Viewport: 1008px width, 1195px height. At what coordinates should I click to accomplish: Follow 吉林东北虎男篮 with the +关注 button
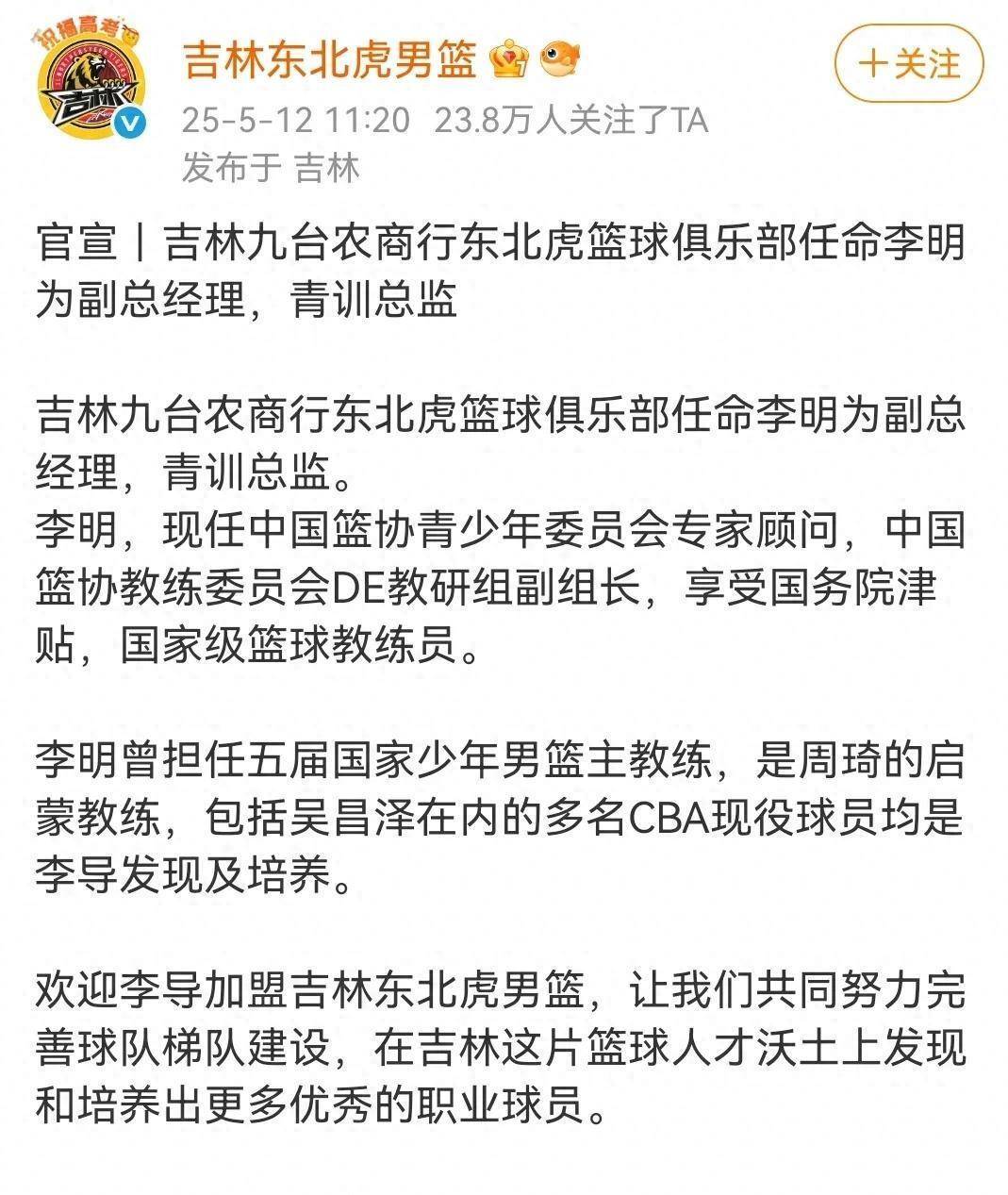point(909,63)
